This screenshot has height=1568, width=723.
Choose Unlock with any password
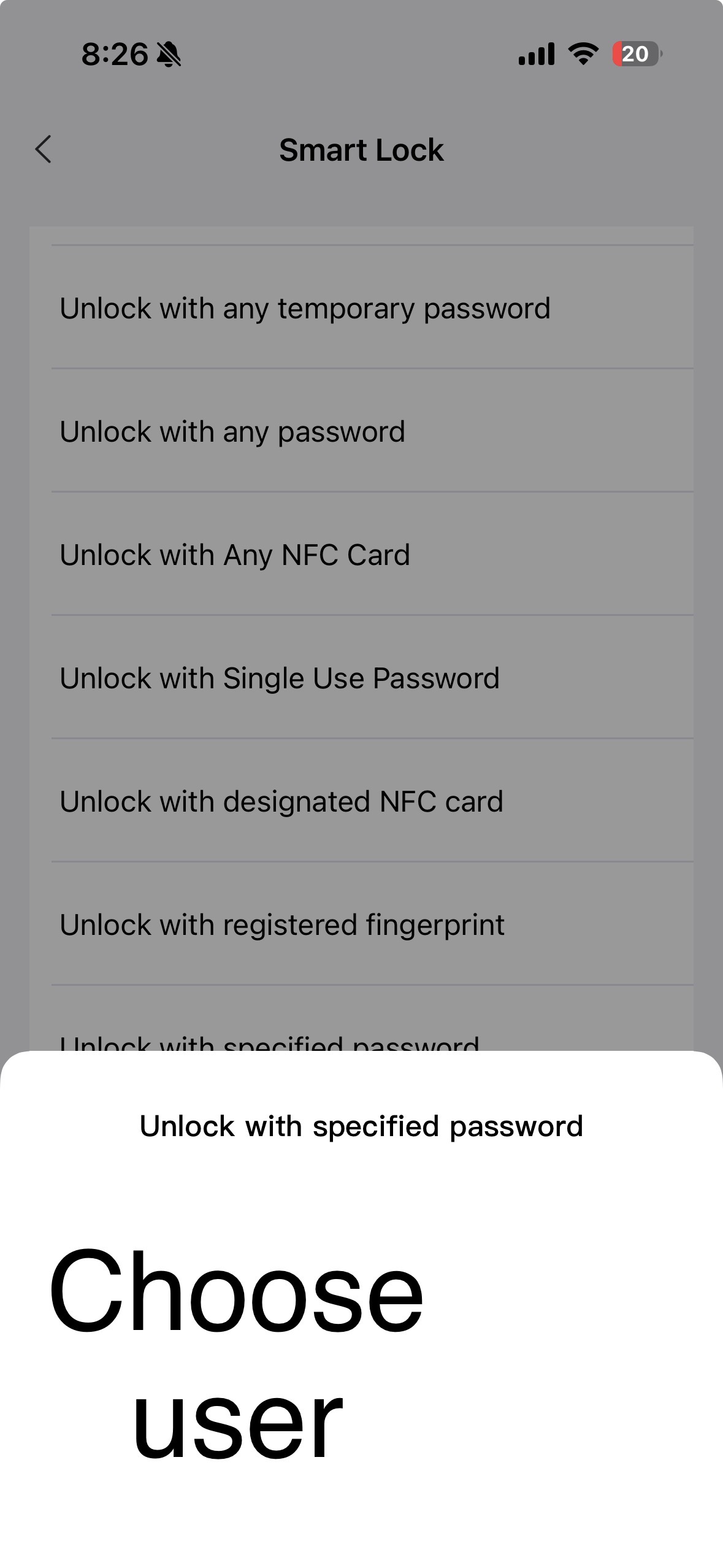tap(232, 431)
